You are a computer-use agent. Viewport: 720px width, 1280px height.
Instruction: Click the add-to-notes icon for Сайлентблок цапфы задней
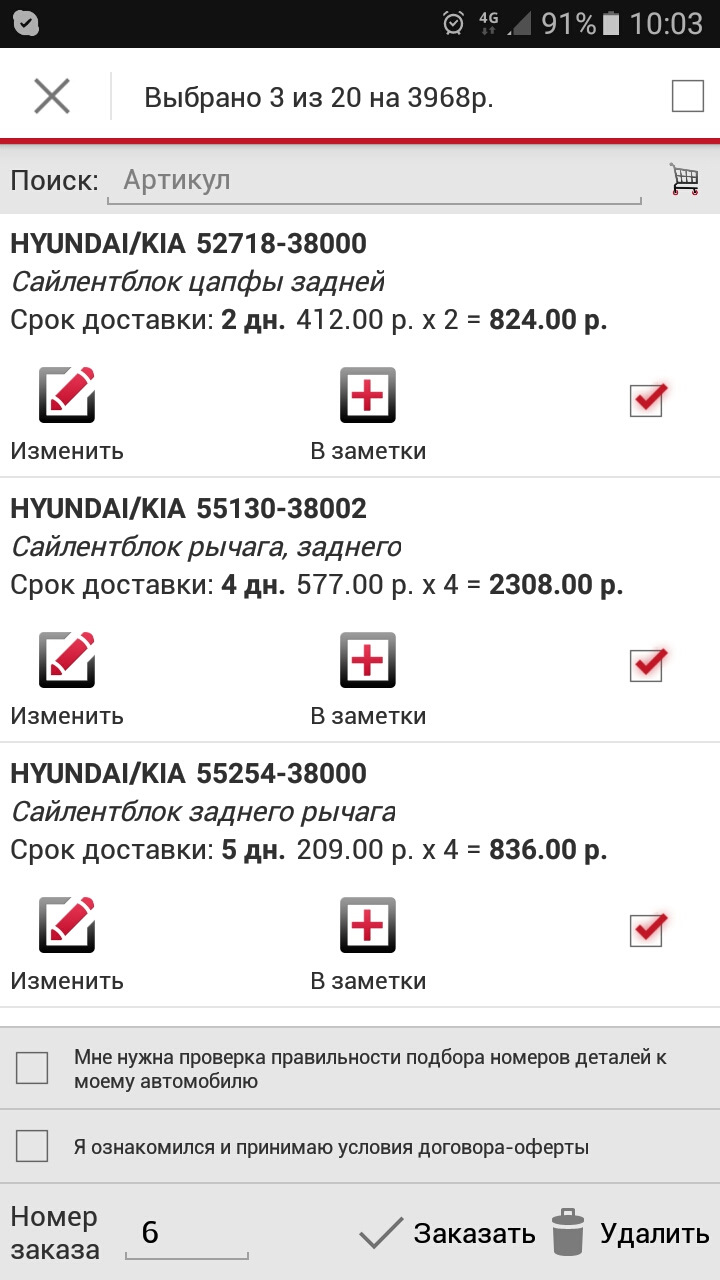point(367,394)
